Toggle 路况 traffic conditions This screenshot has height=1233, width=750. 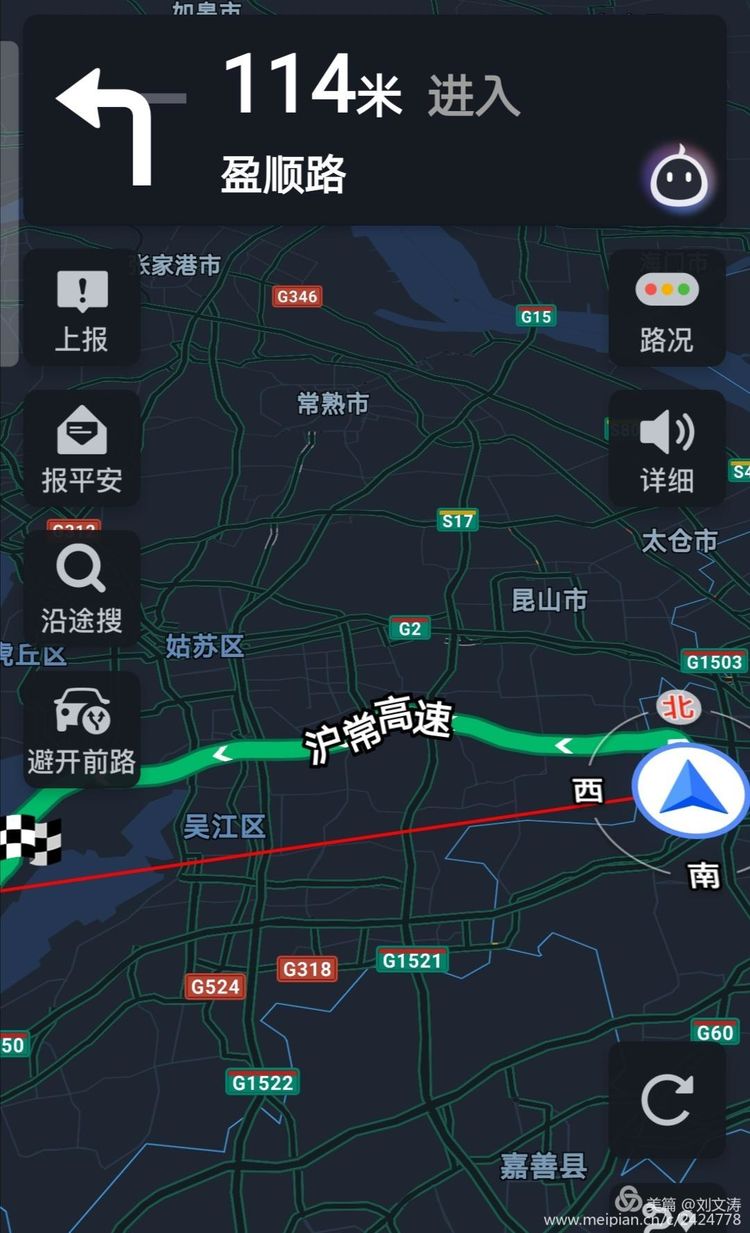tap(666, 308)
